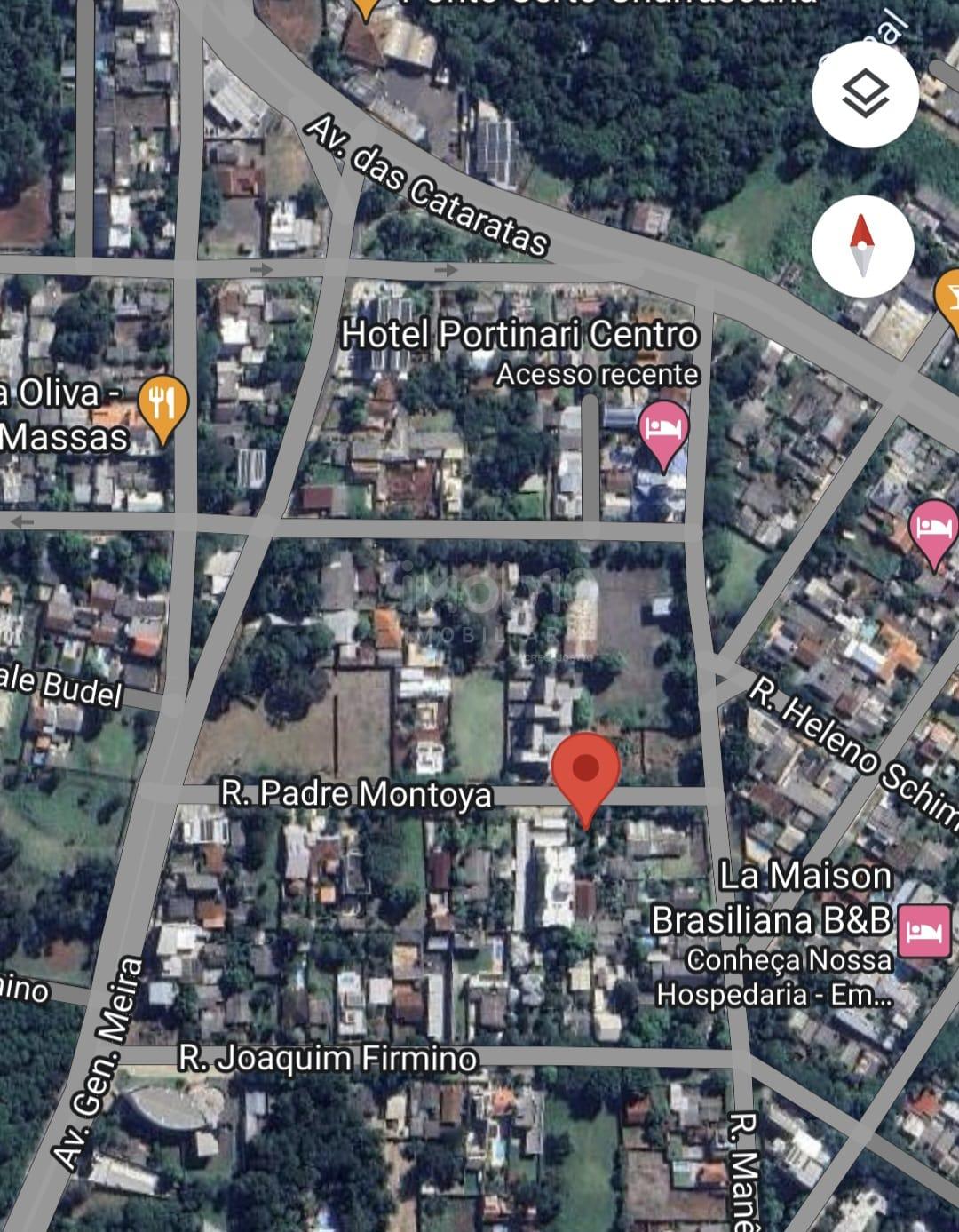Tap the compass to reset map orientation
The image size is (959, 1232).
point(862,246)
